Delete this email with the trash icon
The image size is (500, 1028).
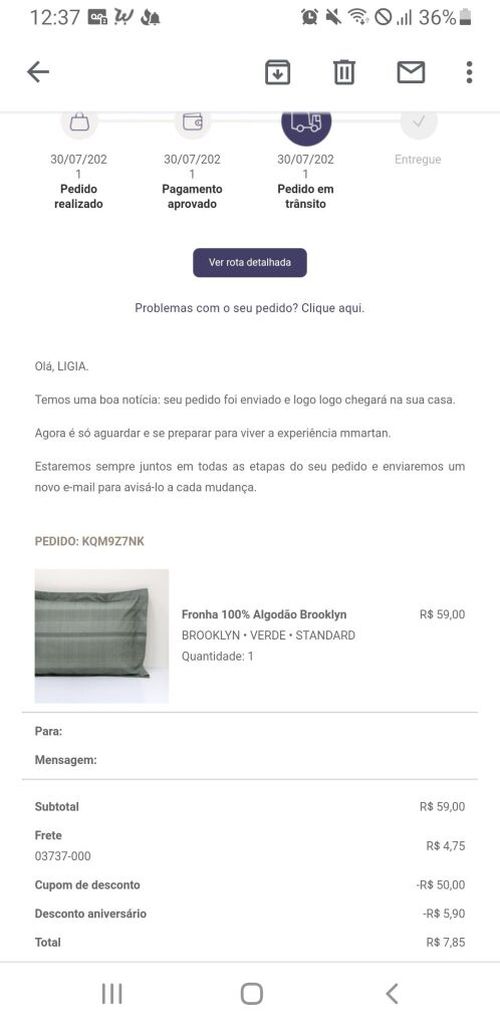click(x=344, y=72)
